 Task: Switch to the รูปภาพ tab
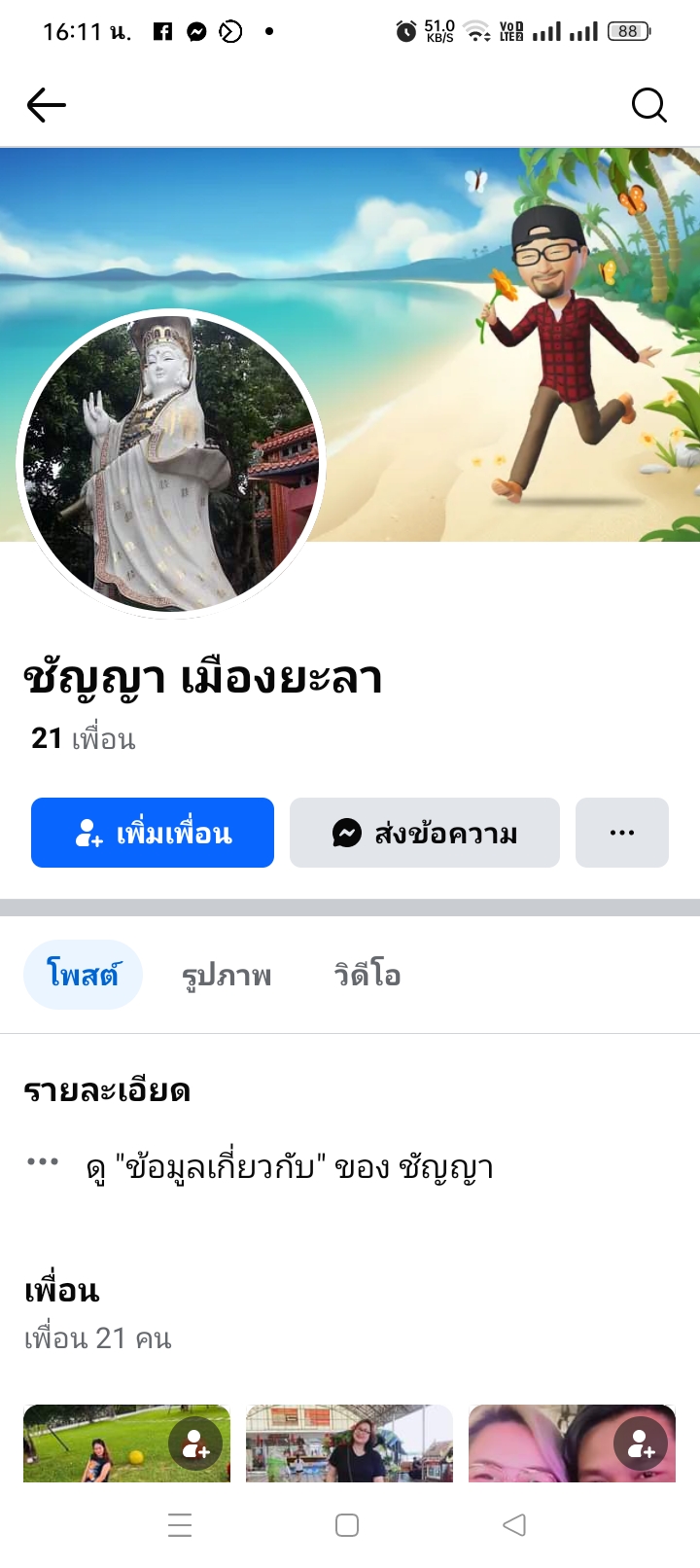coord(227,975)
